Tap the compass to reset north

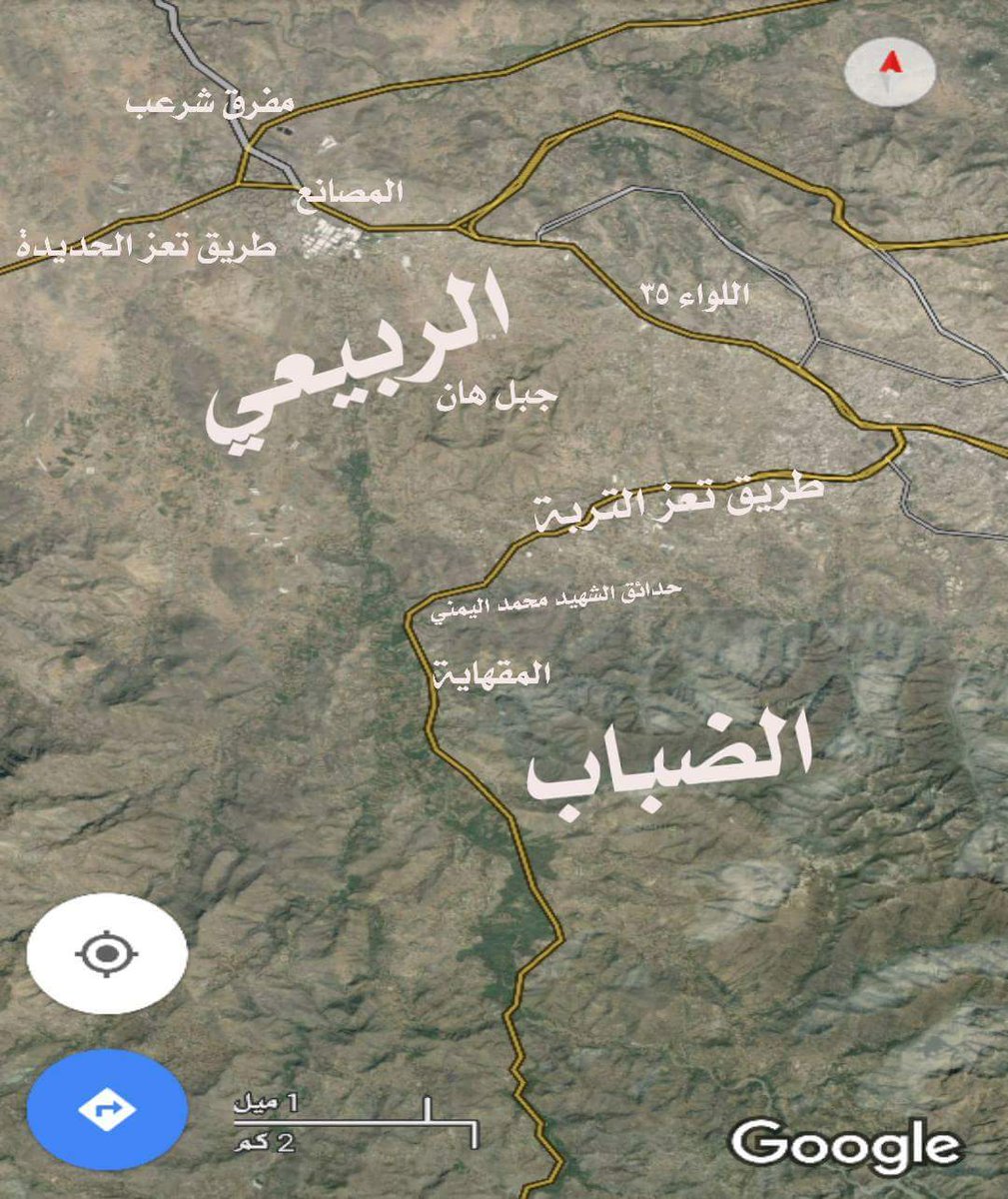(889, 72)
